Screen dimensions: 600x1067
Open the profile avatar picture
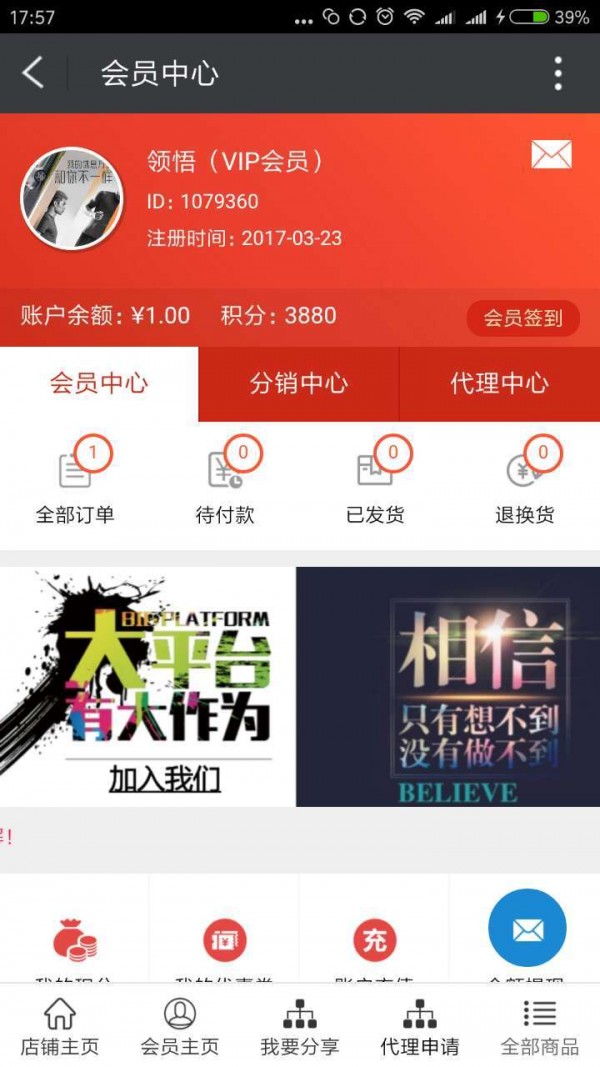pos(71,198)
